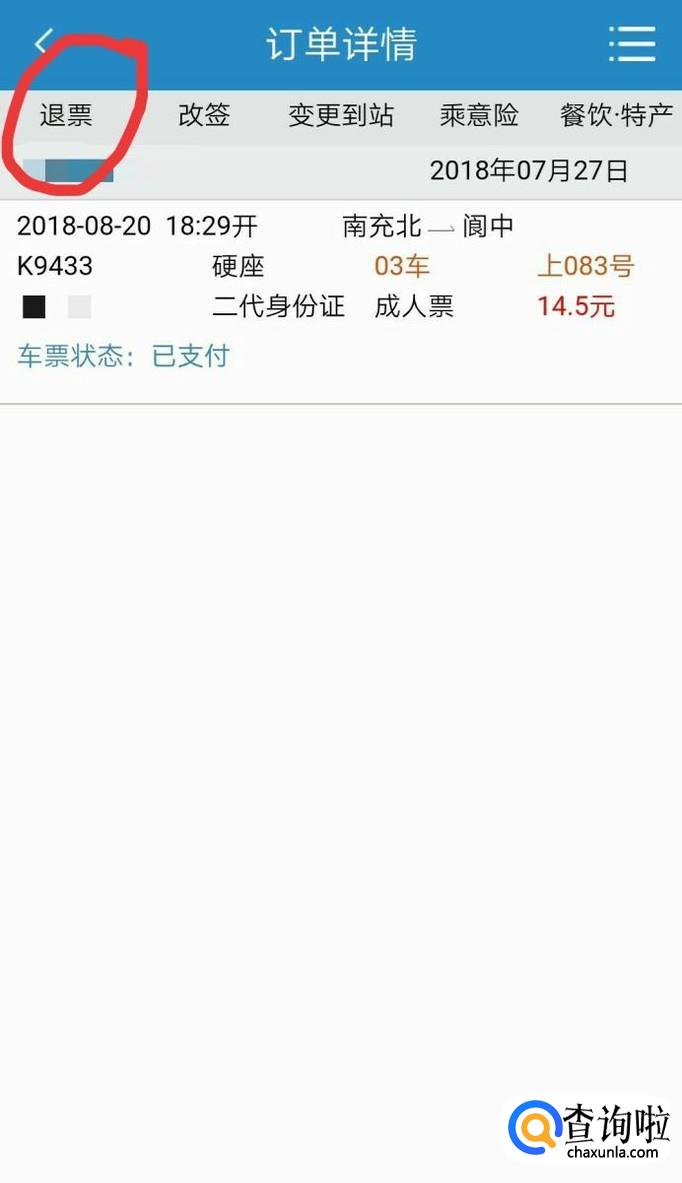The width and height of the screenshot is (682, 1183).
Task: Go back using the top-left arrow
Action: tap(43, 42)
